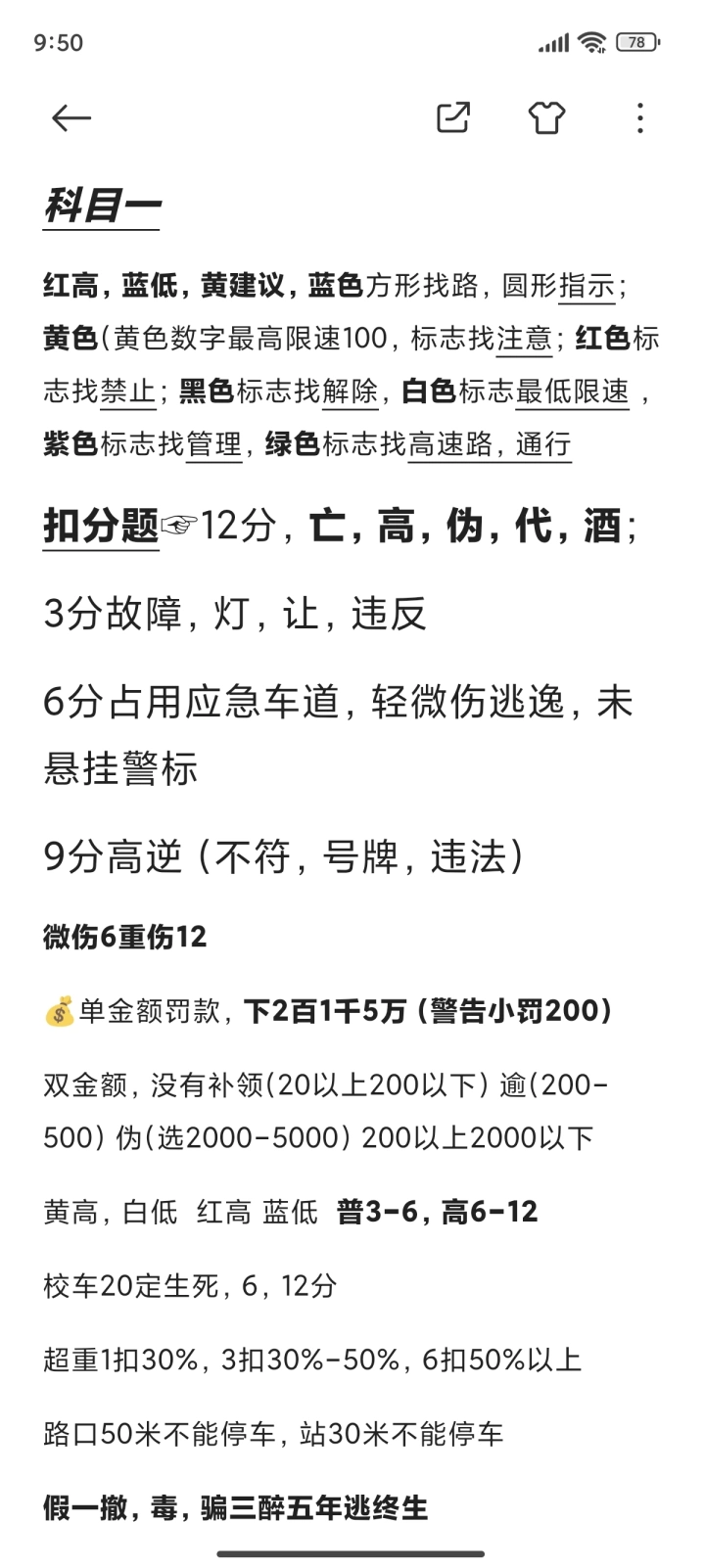The width and height of the screenshot is (705, 1568).
Task: Open the theme shirt icon
Action: coord(546,117)
